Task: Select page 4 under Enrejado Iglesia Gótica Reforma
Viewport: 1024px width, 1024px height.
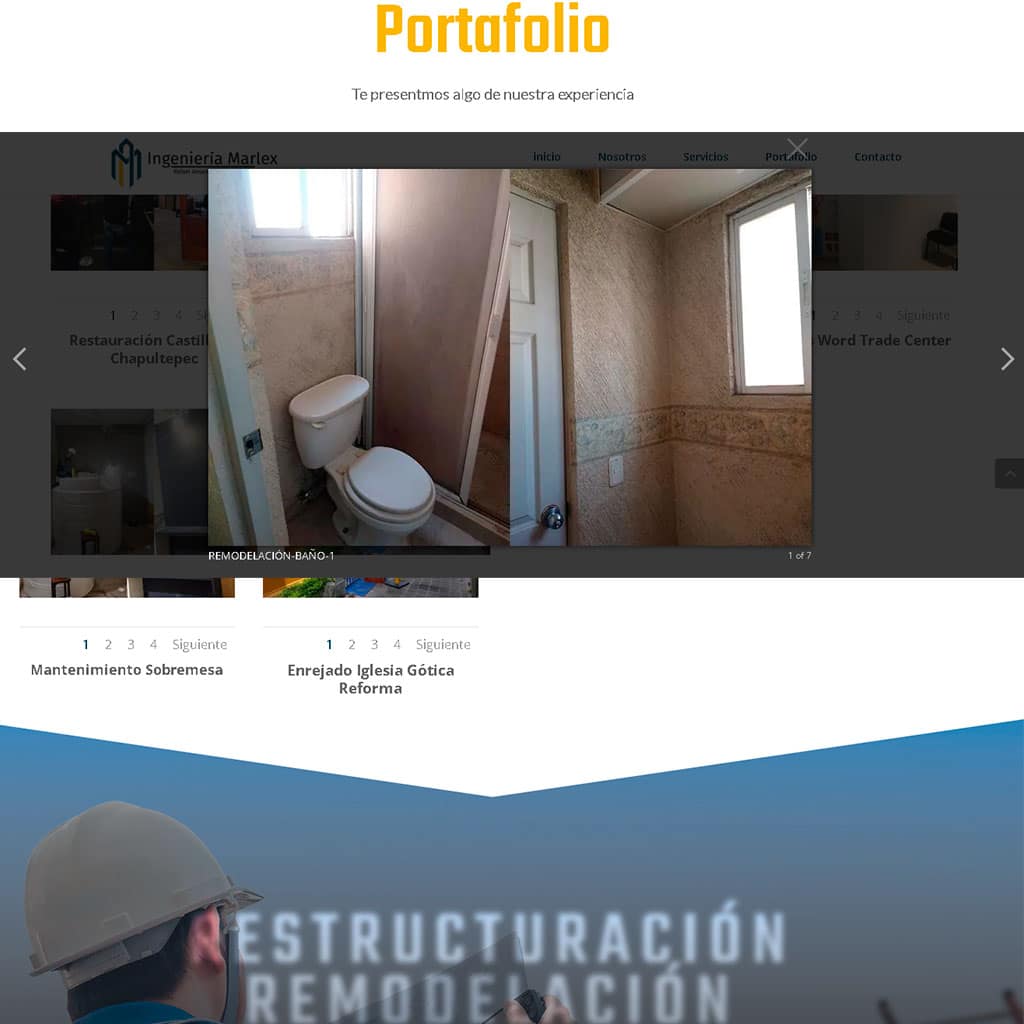Action: pos(396,645)
